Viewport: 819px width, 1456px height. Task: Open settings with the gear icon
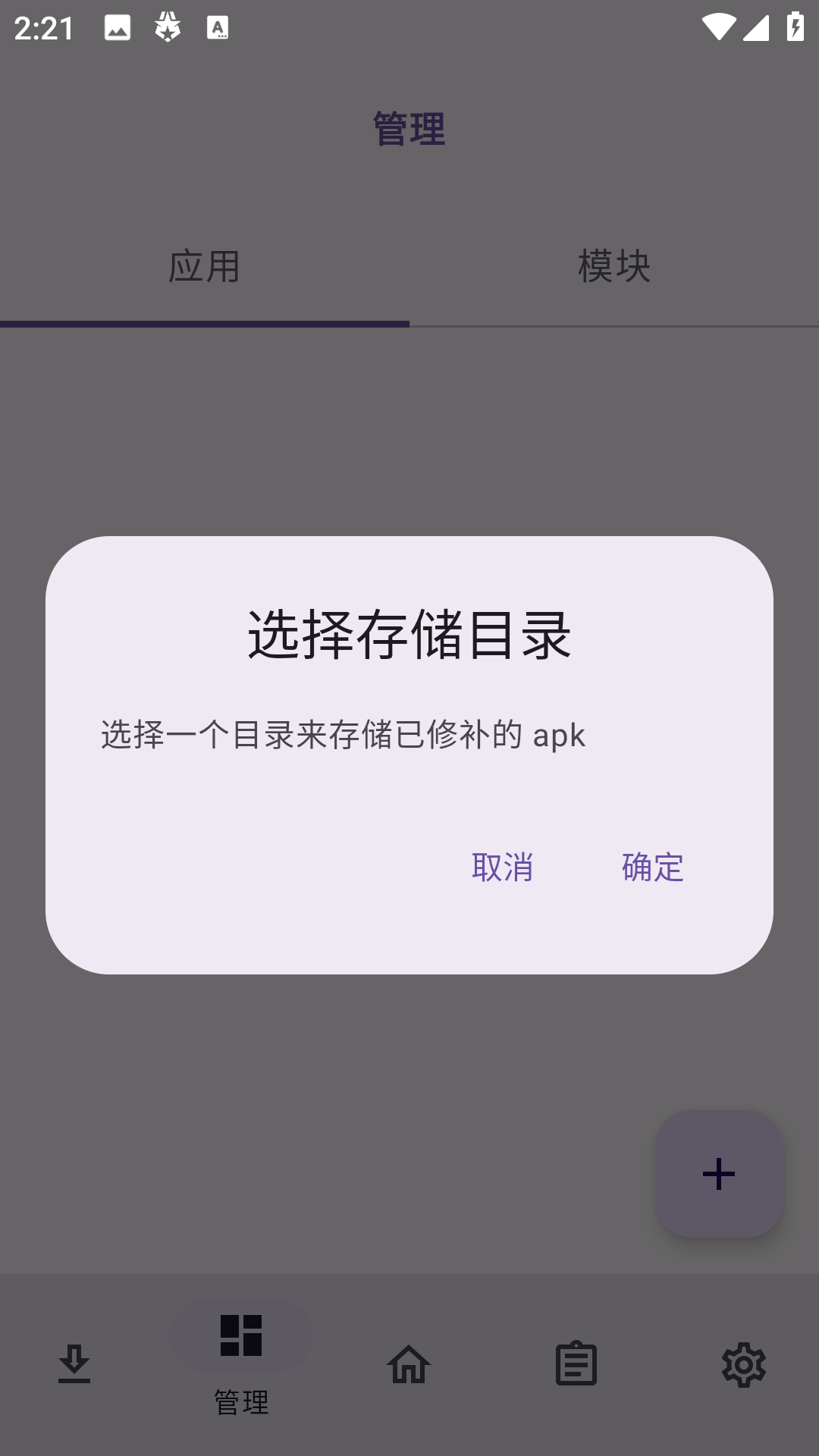point(743,1365)
